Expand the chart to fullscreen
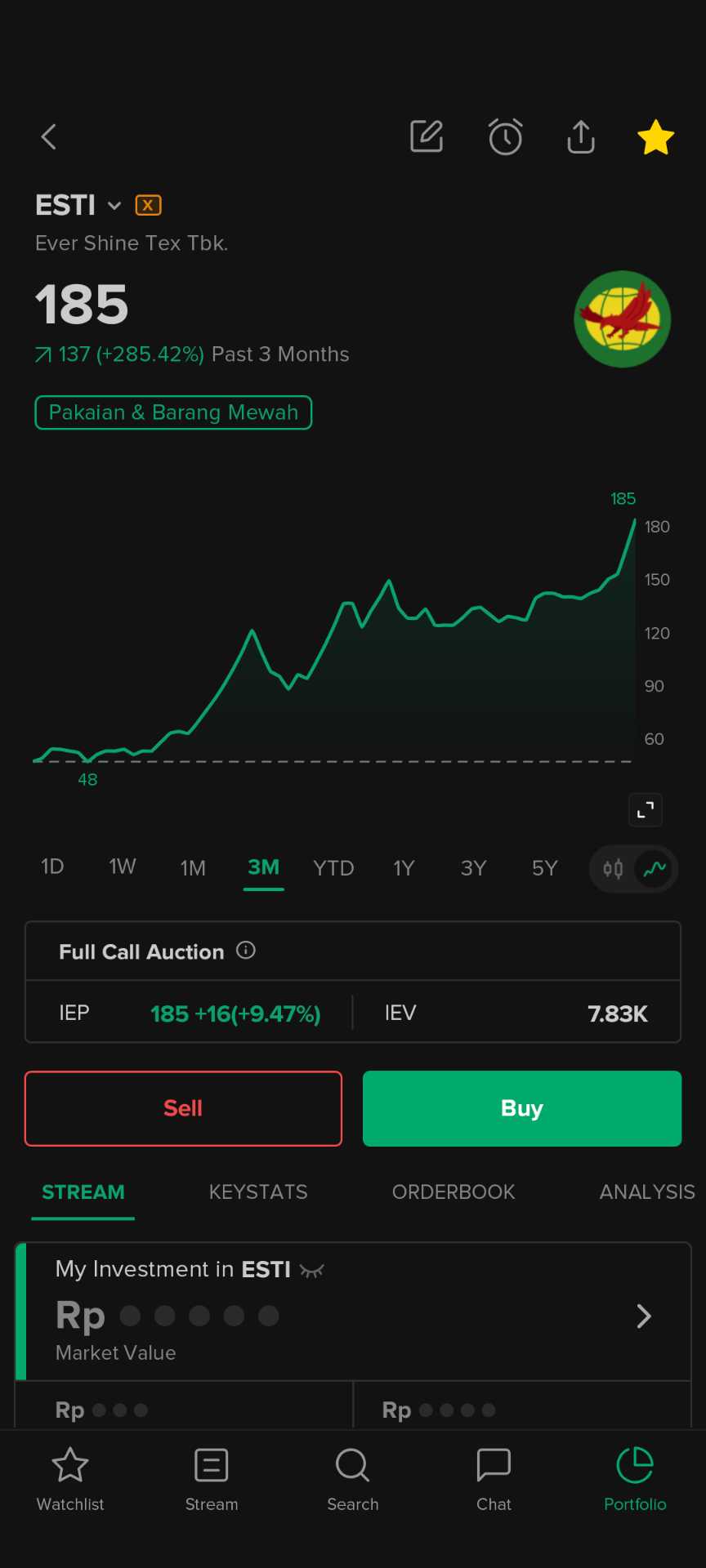 pyautogui.click(x=646, y=810)
